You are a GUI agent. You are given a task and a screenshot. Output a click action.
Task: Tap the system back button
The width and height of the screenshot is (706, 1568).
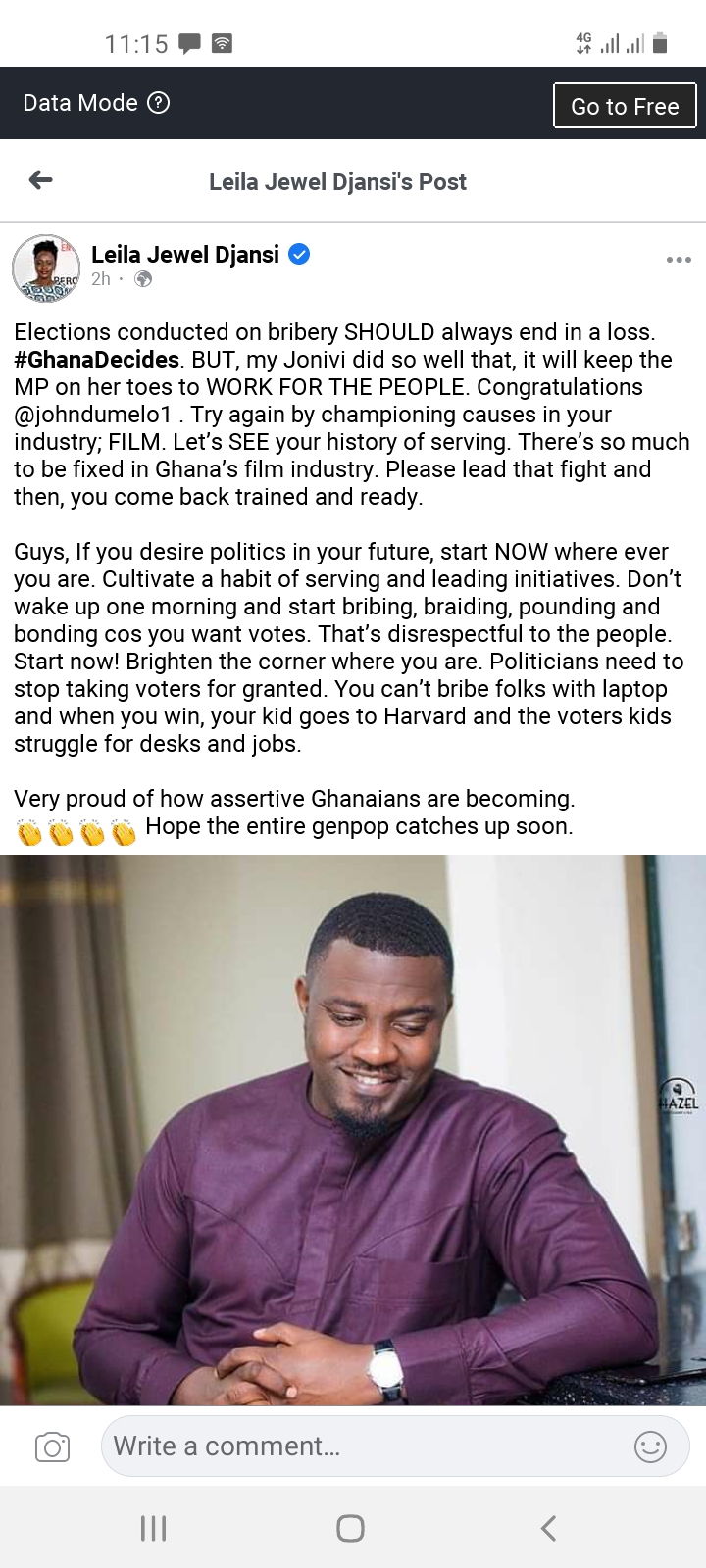(549, 1528)
